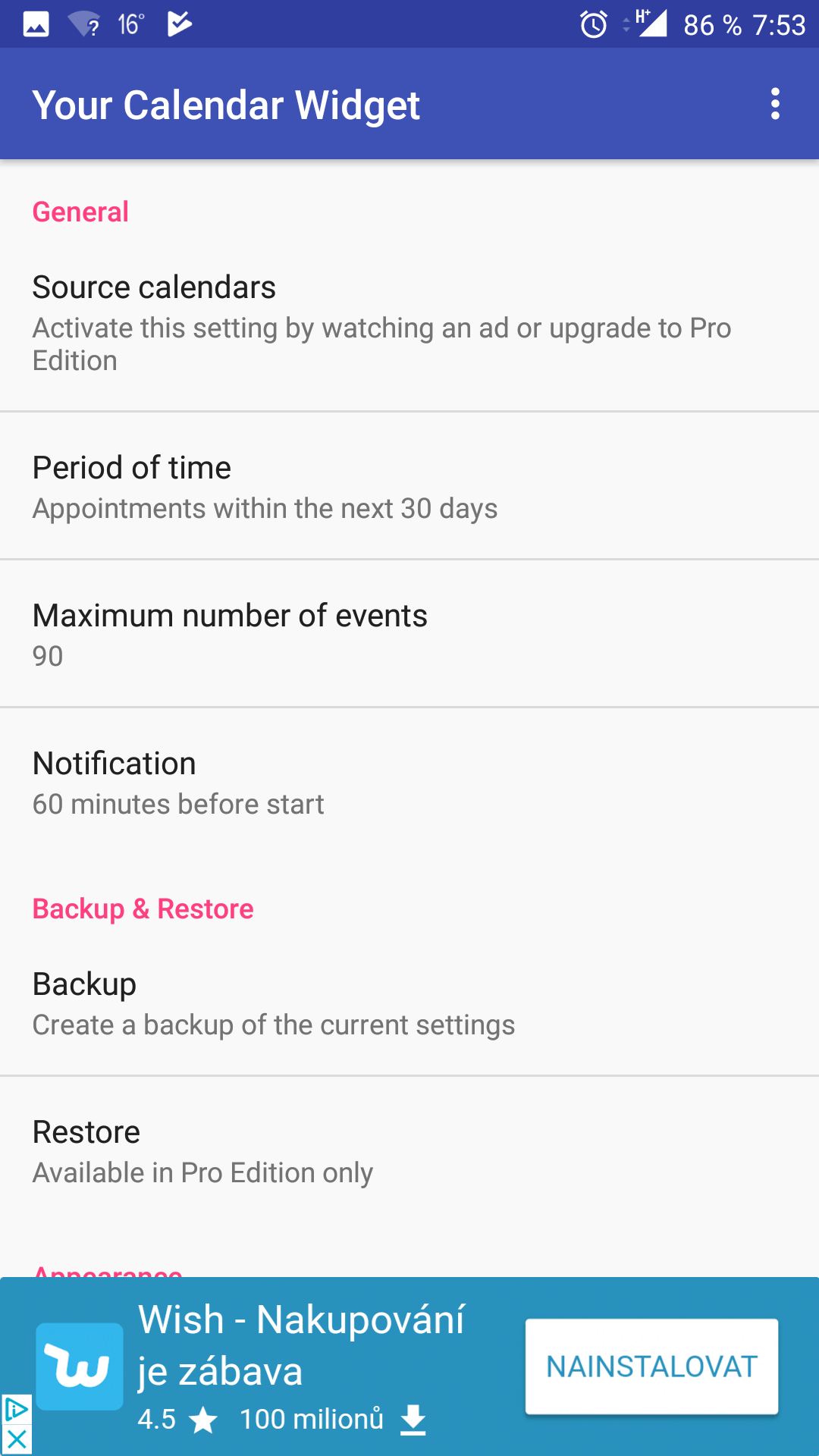Select the Restore option
This screenshot has height=1456, width=819.
[x=409, y=1150]
